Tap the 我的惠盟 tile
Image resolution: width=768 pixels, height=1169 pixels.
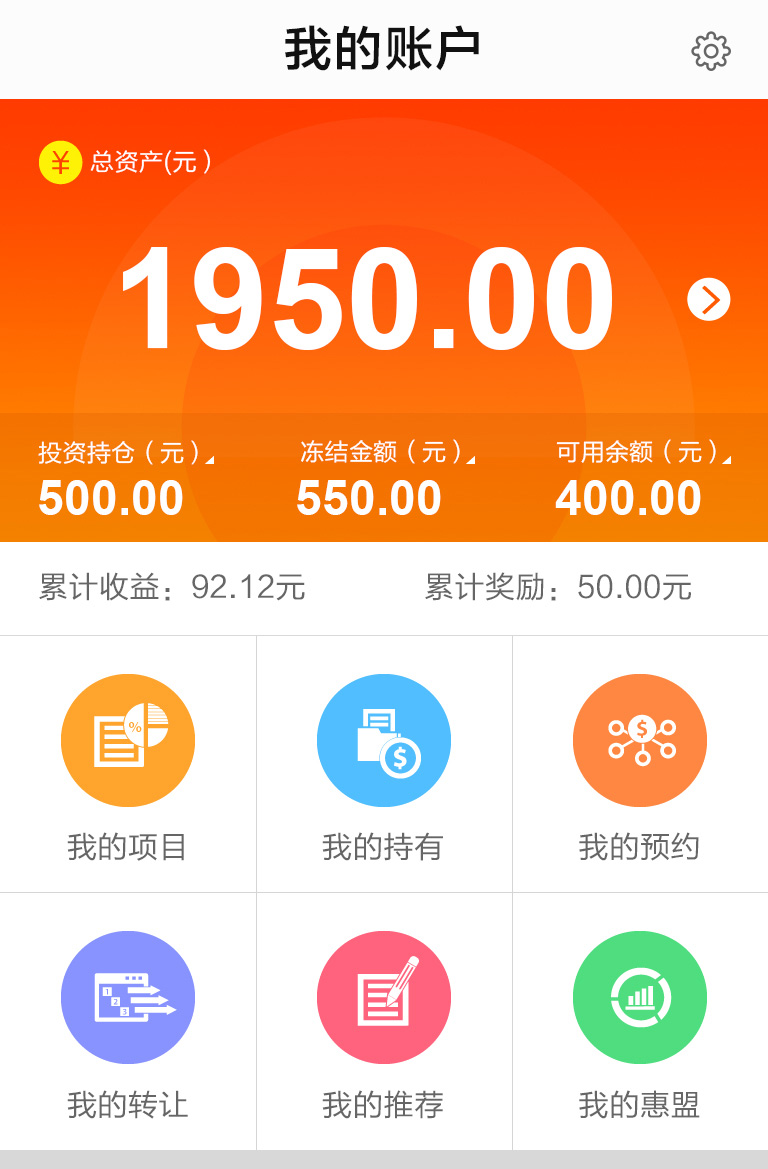(640, 1022)
